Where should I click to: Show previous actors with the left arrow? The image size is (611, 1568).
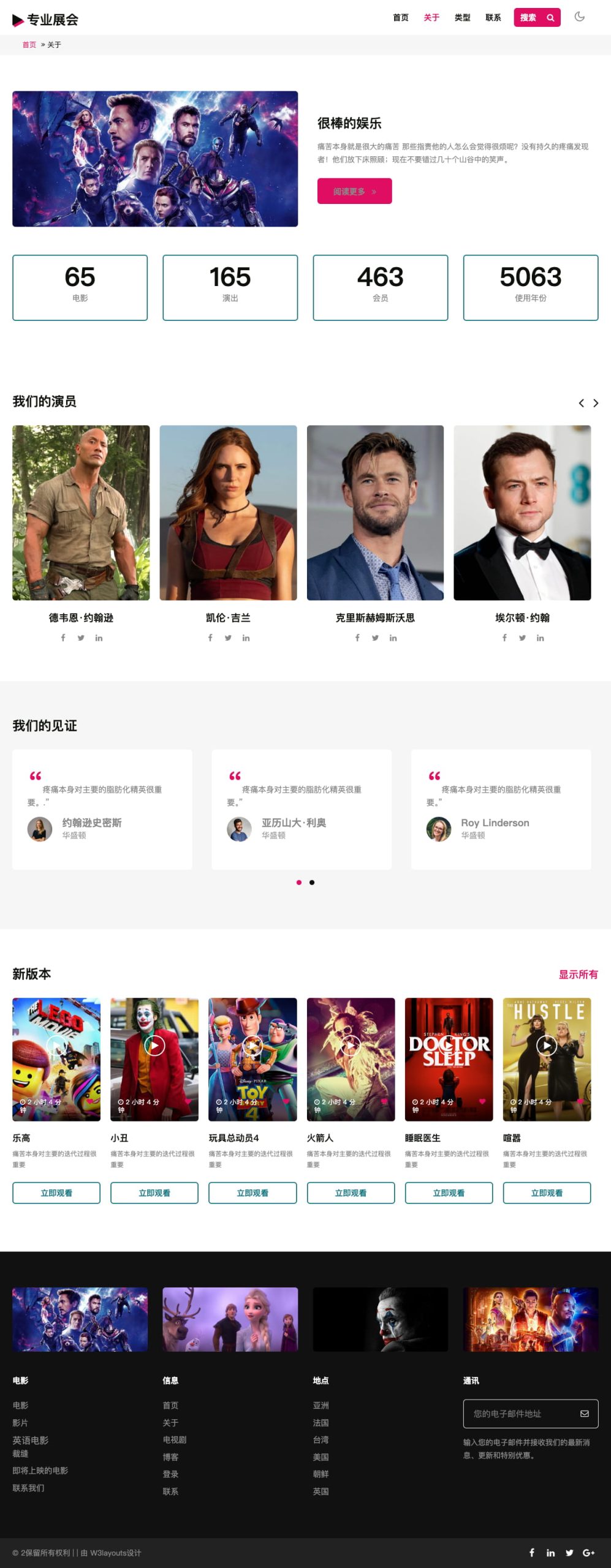pyautogui.click(x=581, y=403)
